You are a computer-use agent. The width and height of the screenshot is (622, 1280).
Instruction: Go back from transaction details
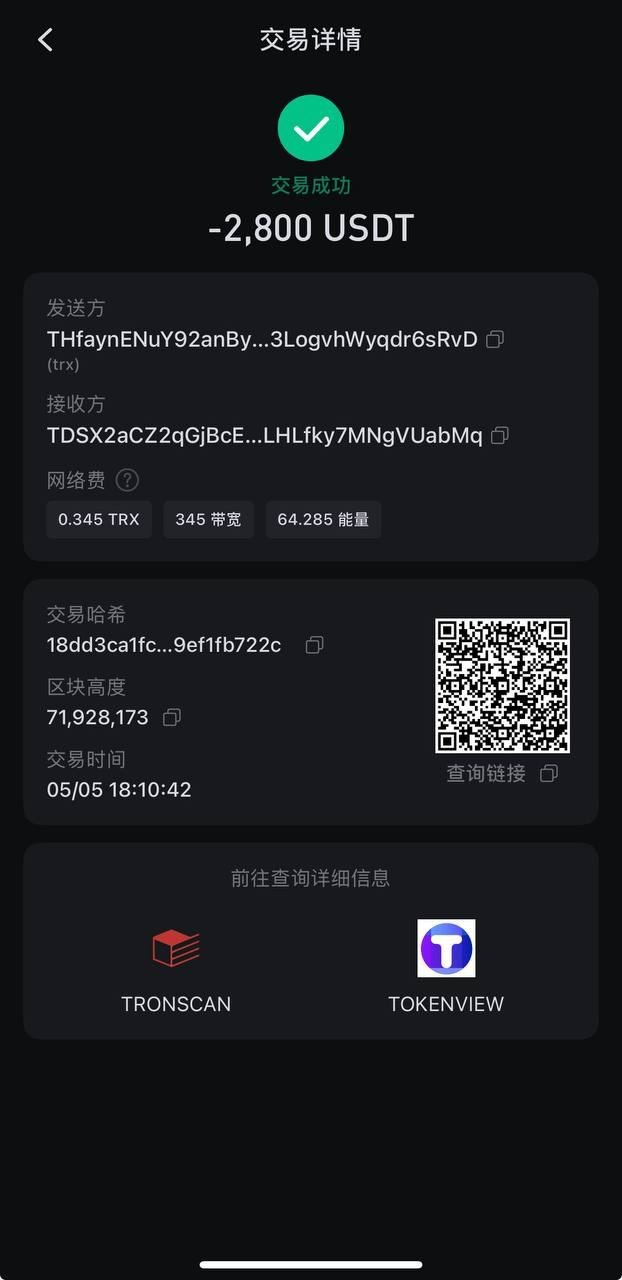[45, 40]
